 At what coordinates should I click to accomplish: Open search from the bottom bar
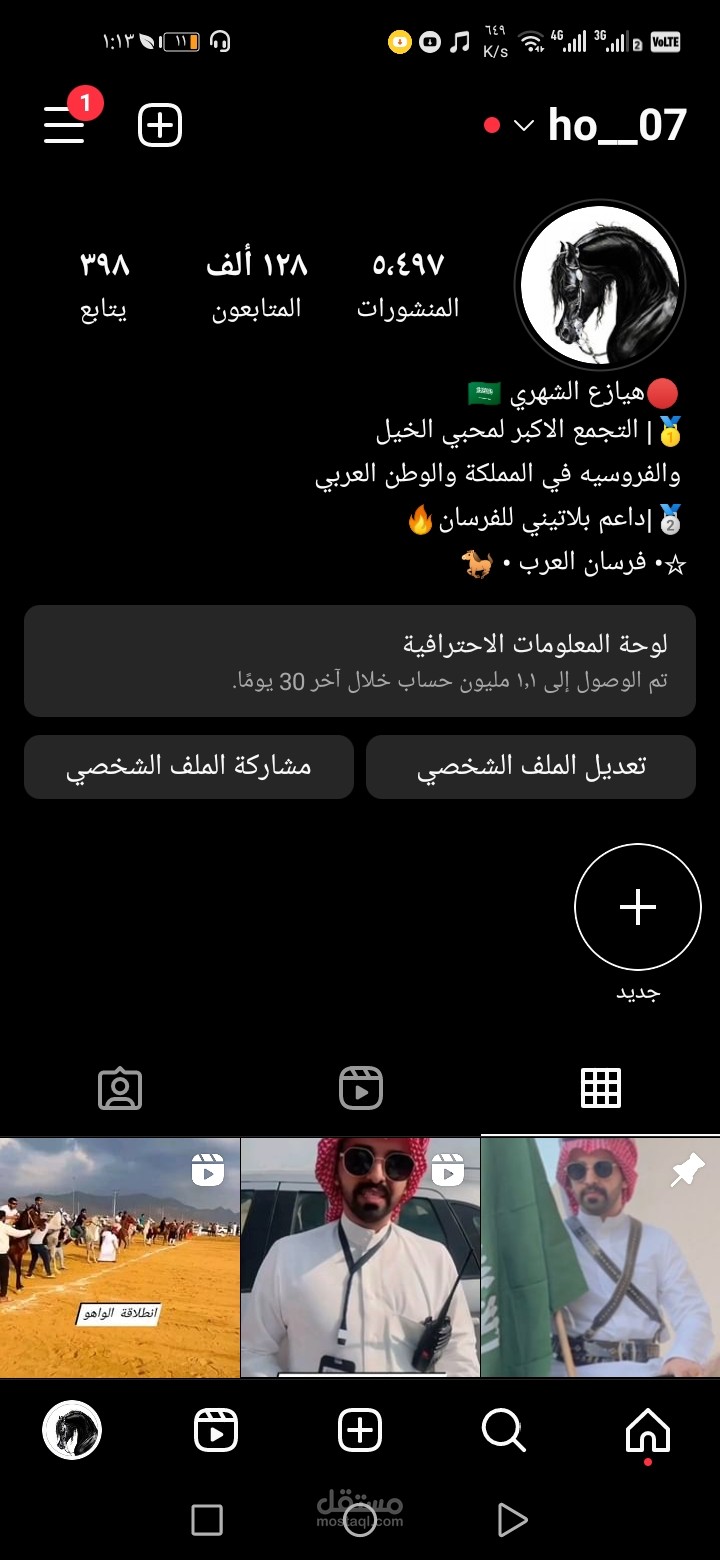pos(503,1431)
